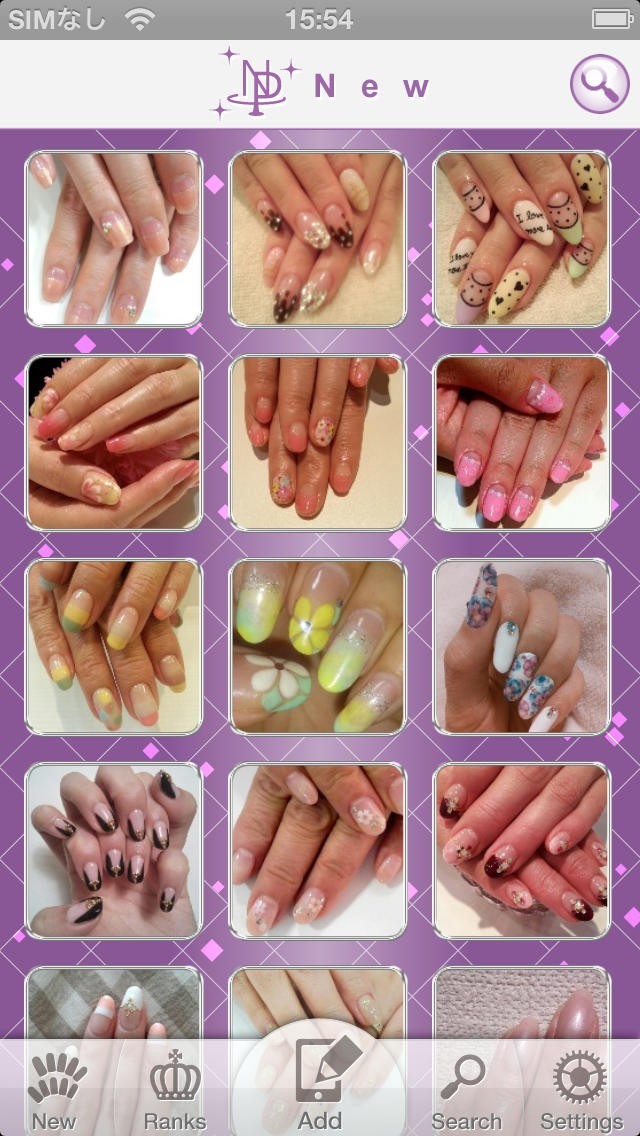View the blue floral and white nails photo
The width and height of the screenshot is (640, 1136).
click(x=522, y=647)
